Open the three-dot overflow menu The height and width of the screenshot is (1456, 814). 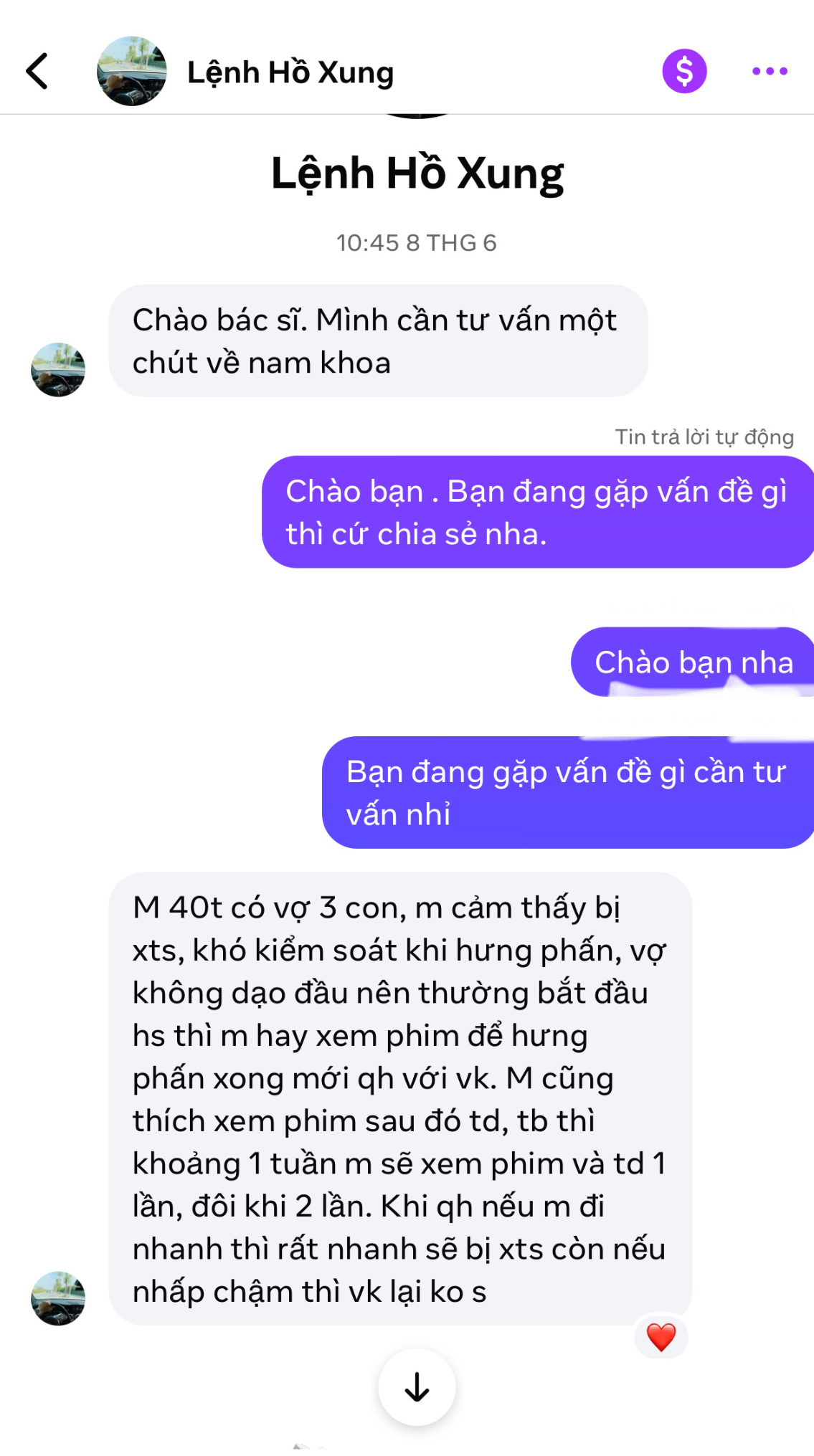click(770, 71)
